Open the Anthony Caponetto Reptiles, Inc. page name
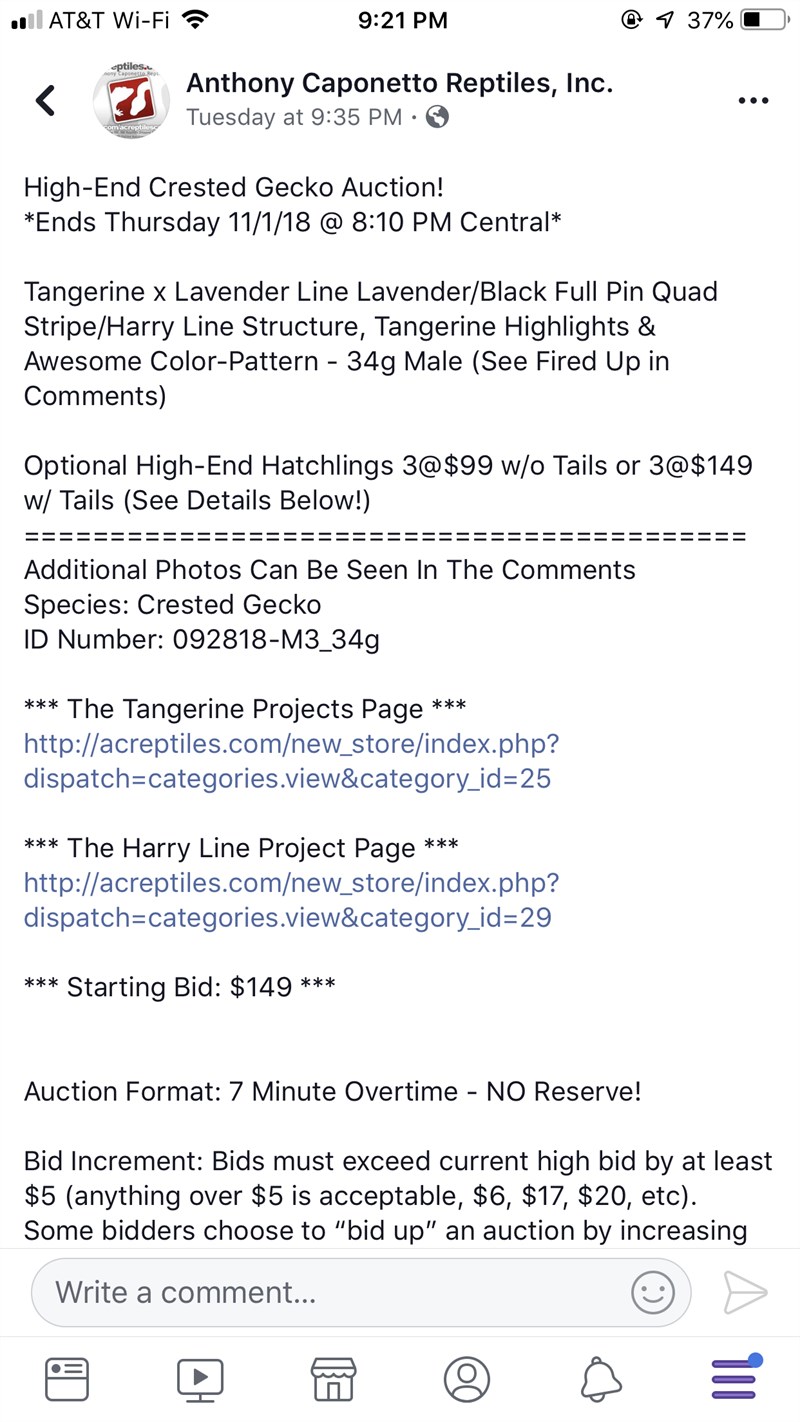800x1422 pixels. [x=399, y=83]
